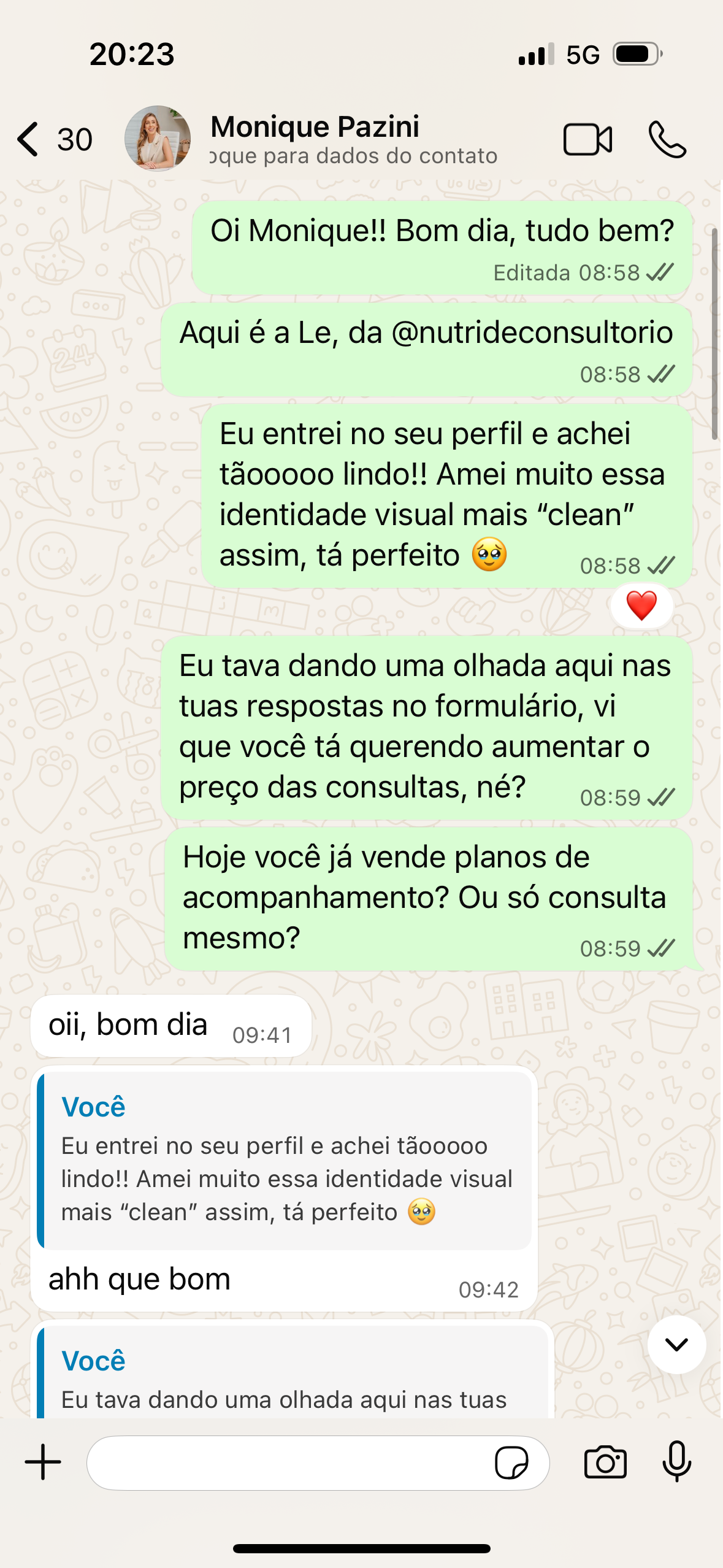Open the sticker picker
The width and height of the screenshot is (723, 1568).
pos(511,1463)
